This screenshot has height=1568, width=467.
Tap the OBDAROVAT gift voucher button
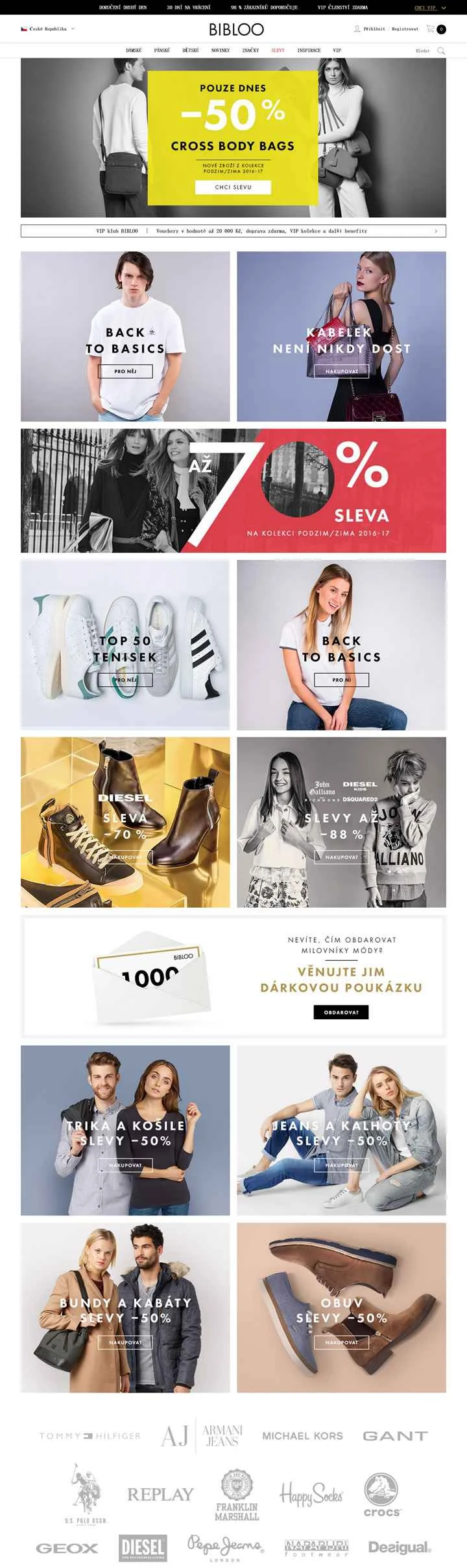click(x=341, y=1012)
